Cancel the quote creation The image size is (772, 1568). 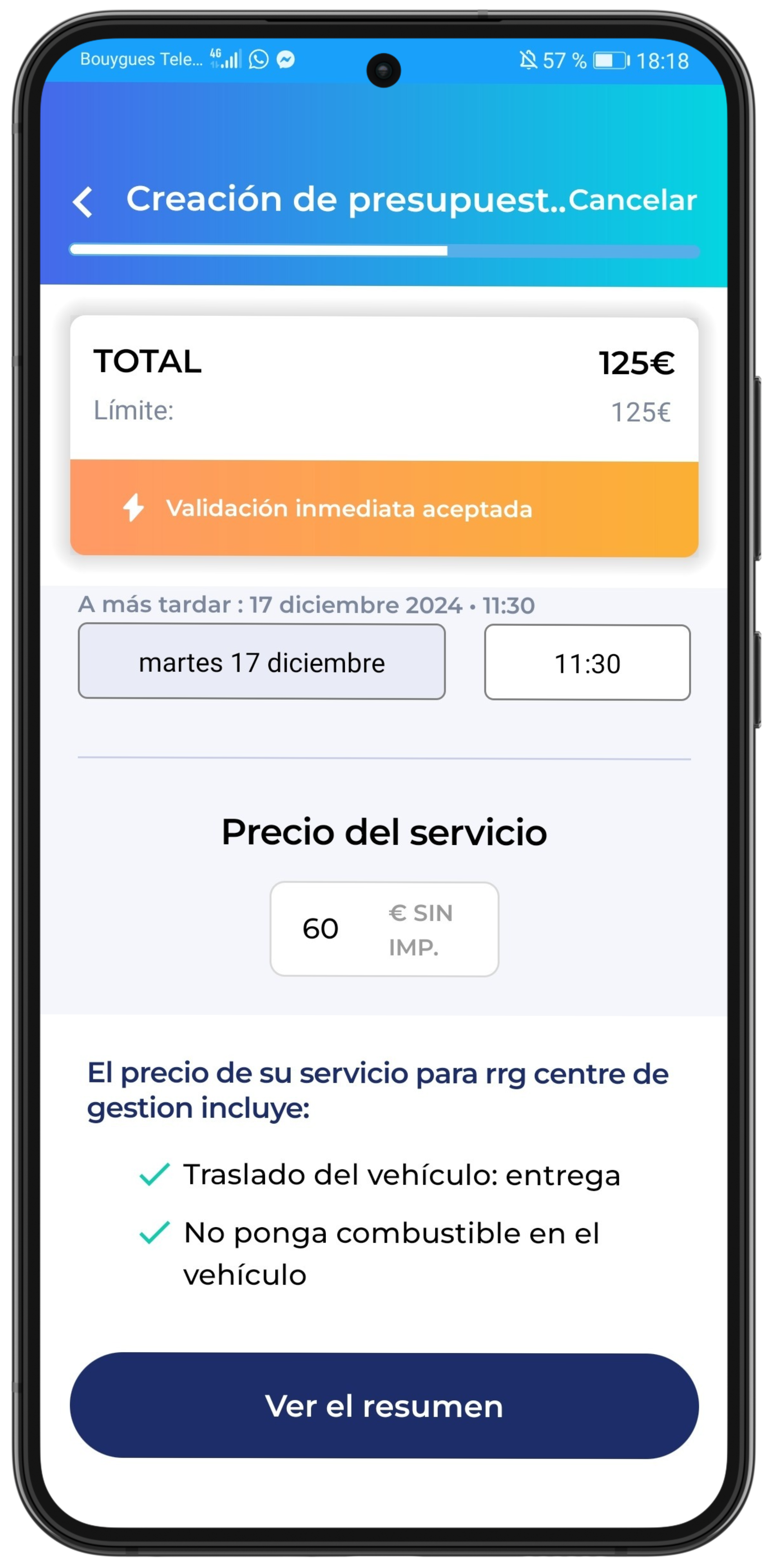click(x=632, y=200)
